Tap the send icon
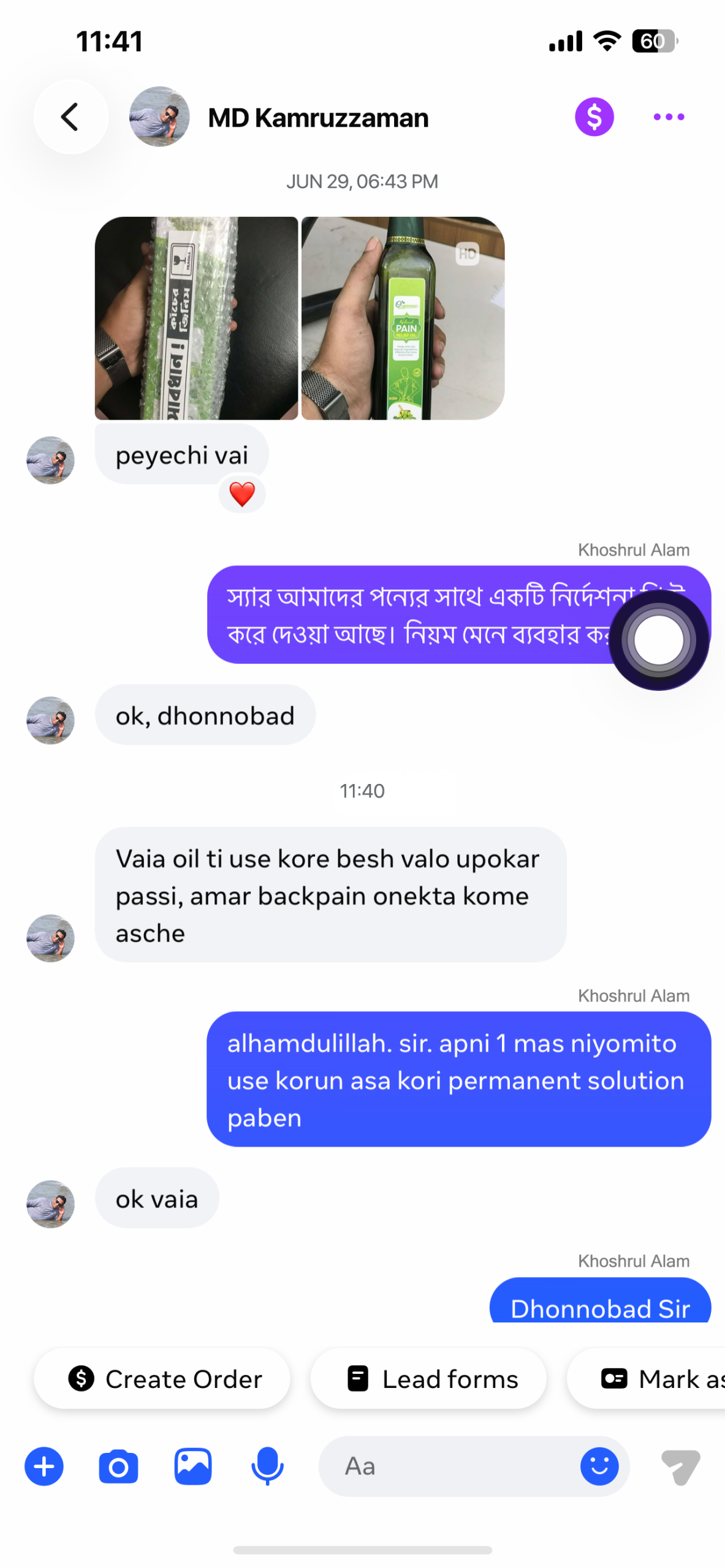The height and width of the screenshot is (1568, 725). (680, 1466)
